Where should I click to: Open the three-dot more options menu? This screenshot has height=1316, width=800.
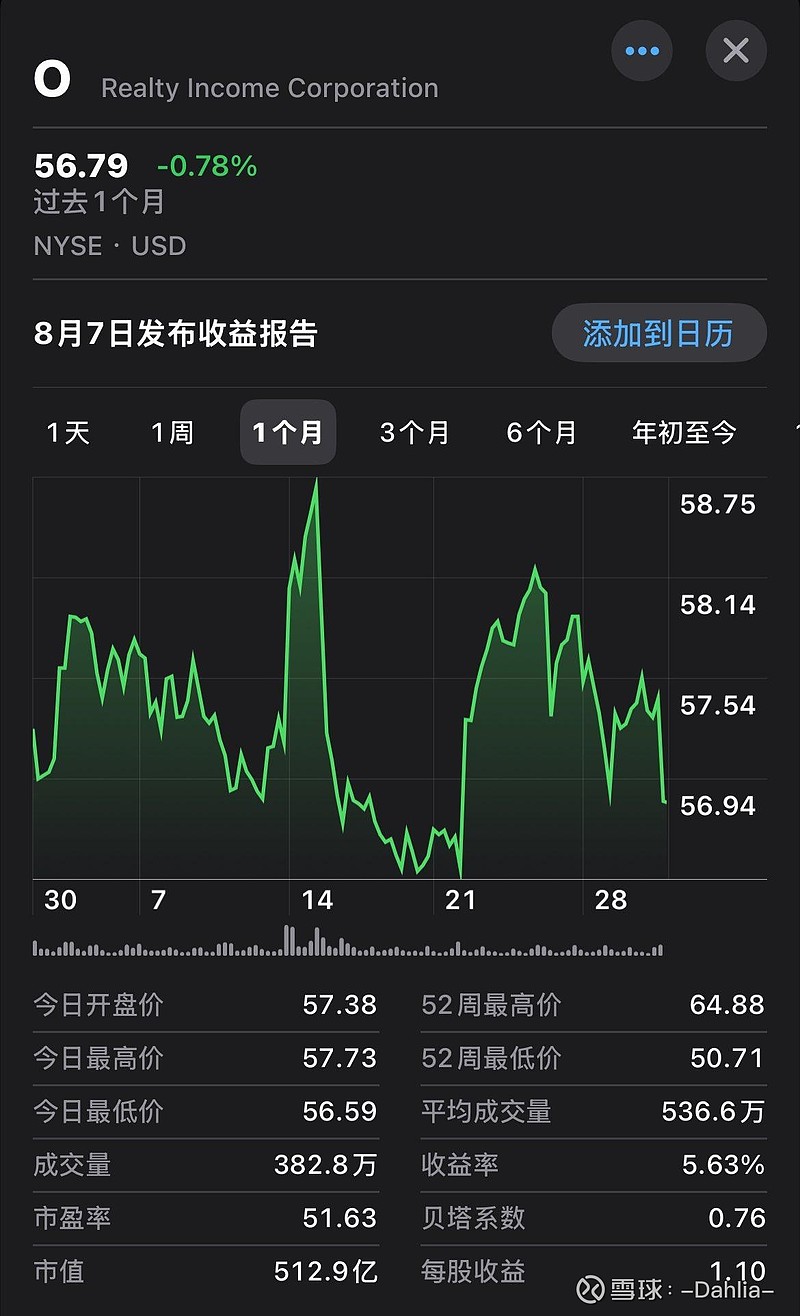pyautogui.click(x=641, y=51)
